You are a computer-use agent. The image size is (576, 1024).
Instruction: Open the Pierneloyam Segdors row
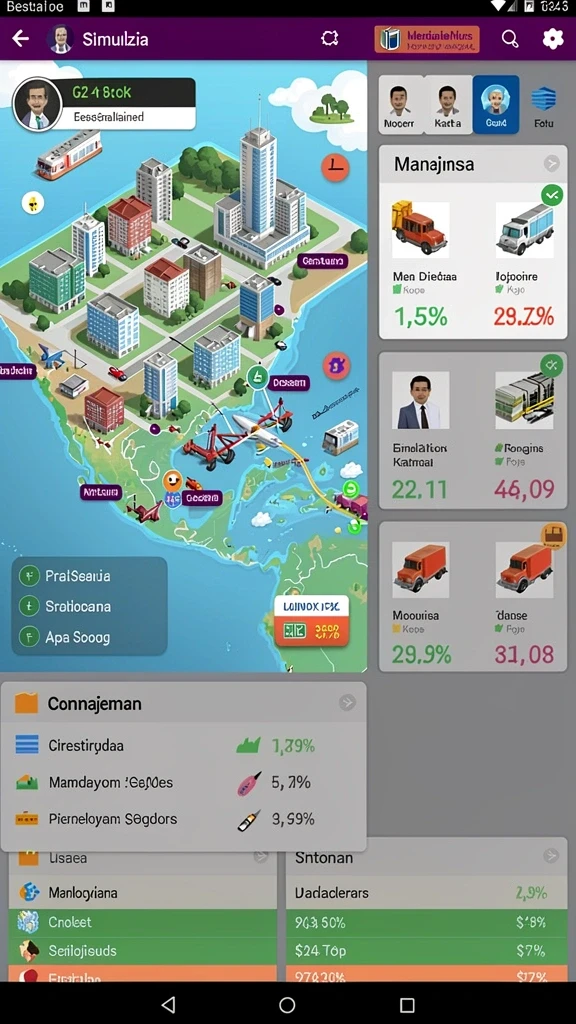pyautogui.click(x=184, y=818)
